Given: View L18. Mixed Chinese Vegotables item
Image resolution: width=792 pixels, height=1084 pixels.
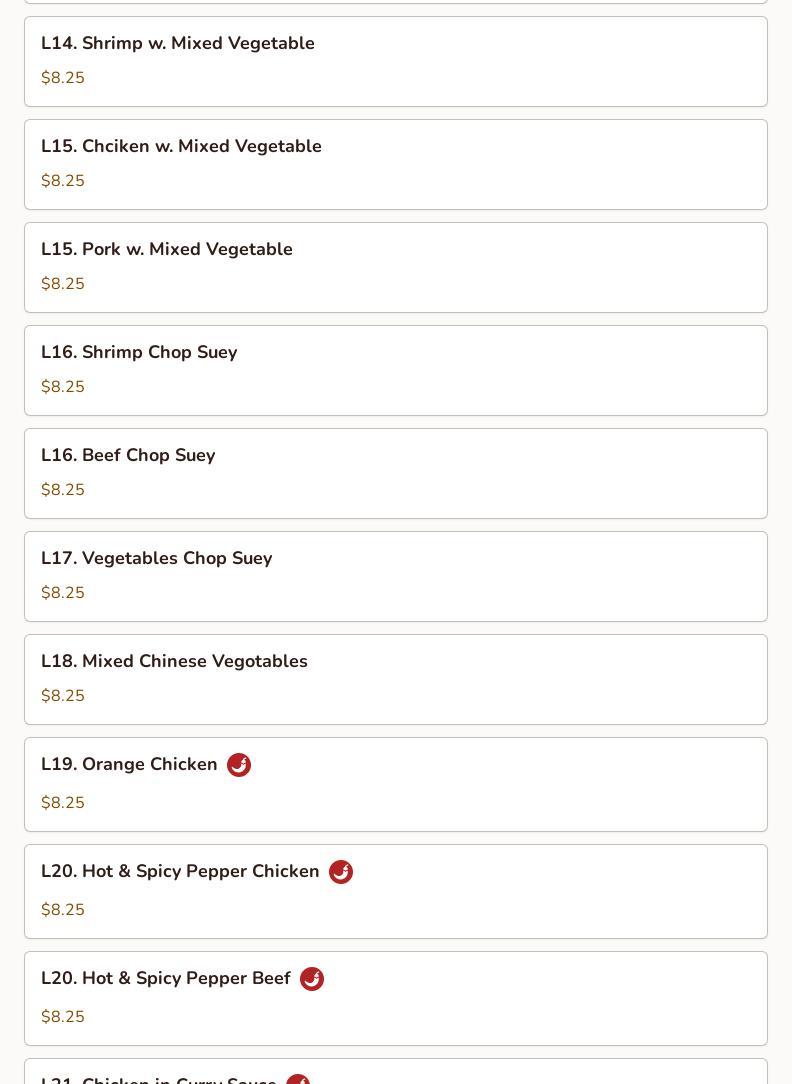Looking at the screenshot, I should pyautogui.click(x=395, y=679).
